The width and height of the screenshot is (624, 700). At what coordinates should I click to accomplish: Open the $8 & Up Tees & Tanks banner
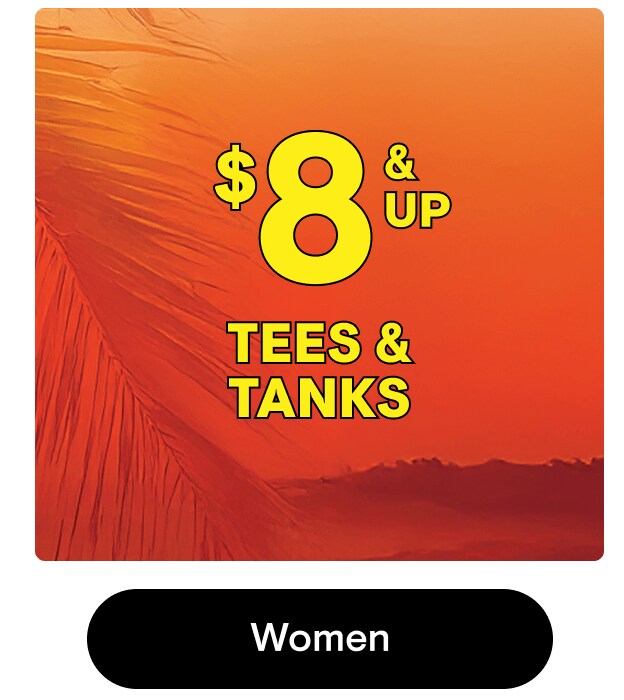[x=319, y=285]
